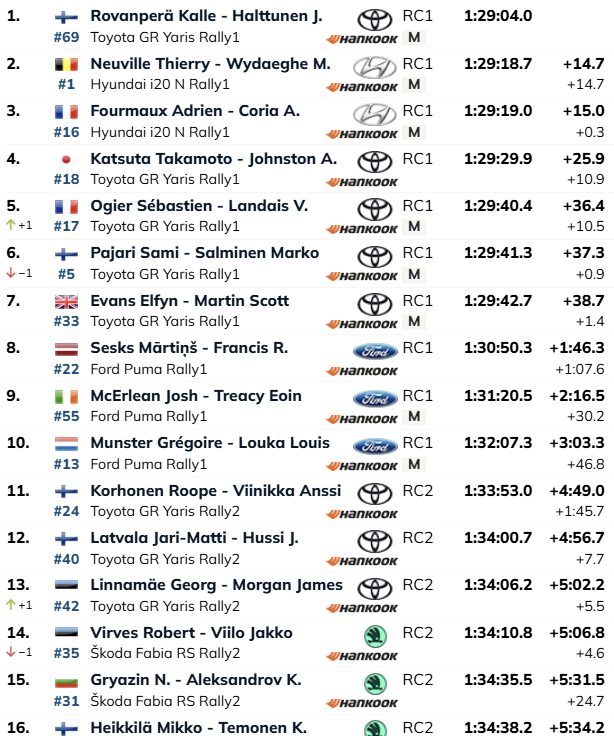This screenshot has height=736, width=614.
Task: Open Katsuta Takamoto - Johnston A. entry
Action: pyautogui.click(x=213, y=158)
